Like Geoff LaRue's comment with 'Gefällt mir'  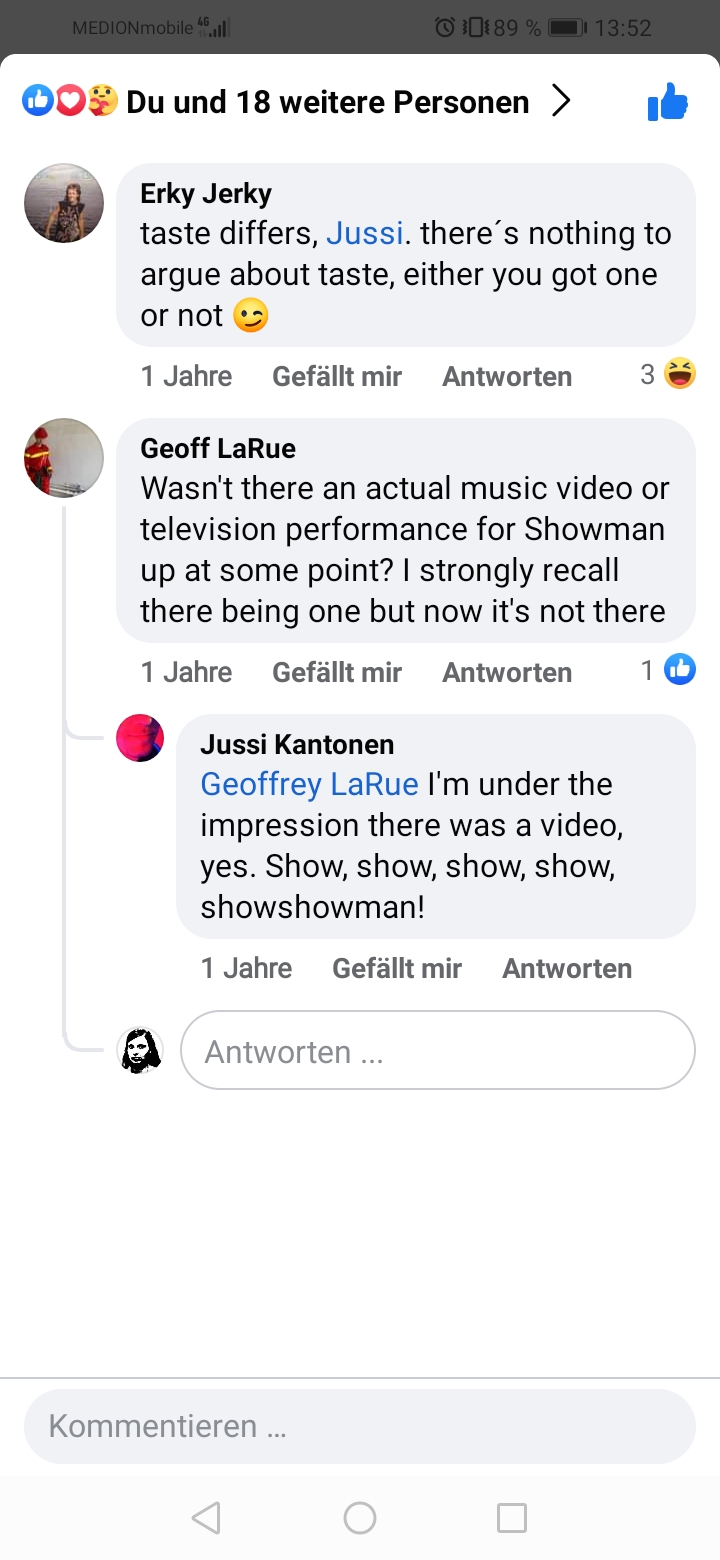[337, 672]
